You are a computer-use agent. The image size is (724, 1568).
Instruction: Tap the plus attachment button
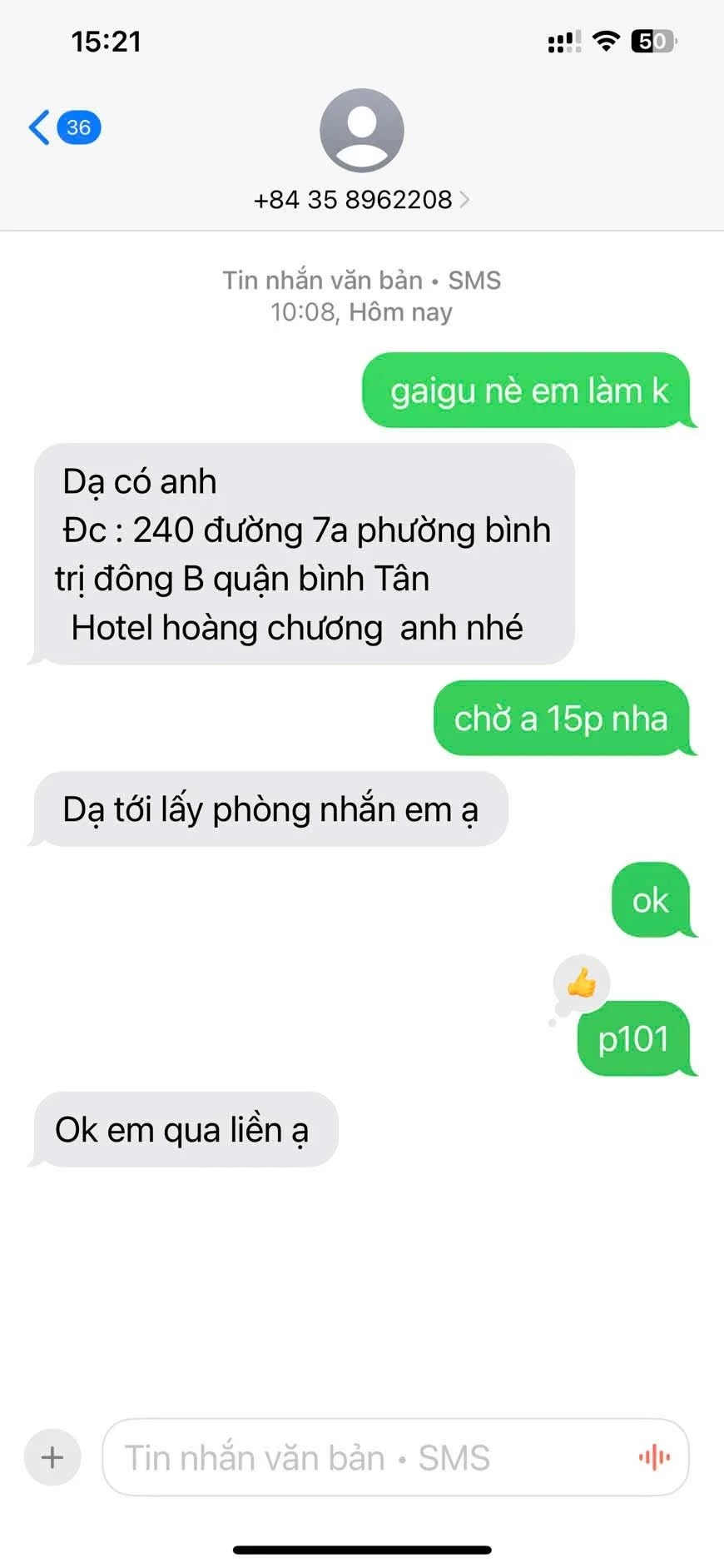[x=52, y=1457]
